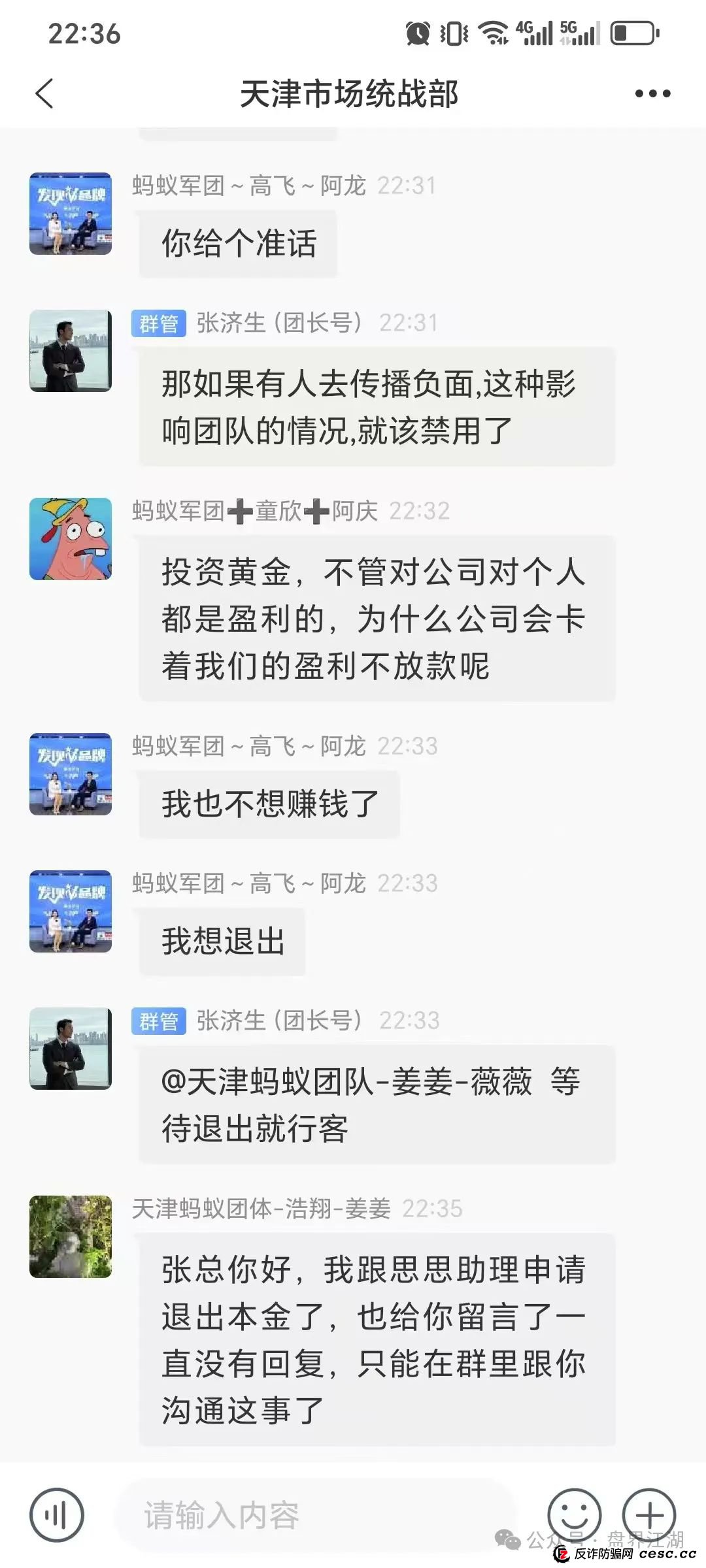
Task: Tap the back arrow to exit the chat
Action: point(43,93)
